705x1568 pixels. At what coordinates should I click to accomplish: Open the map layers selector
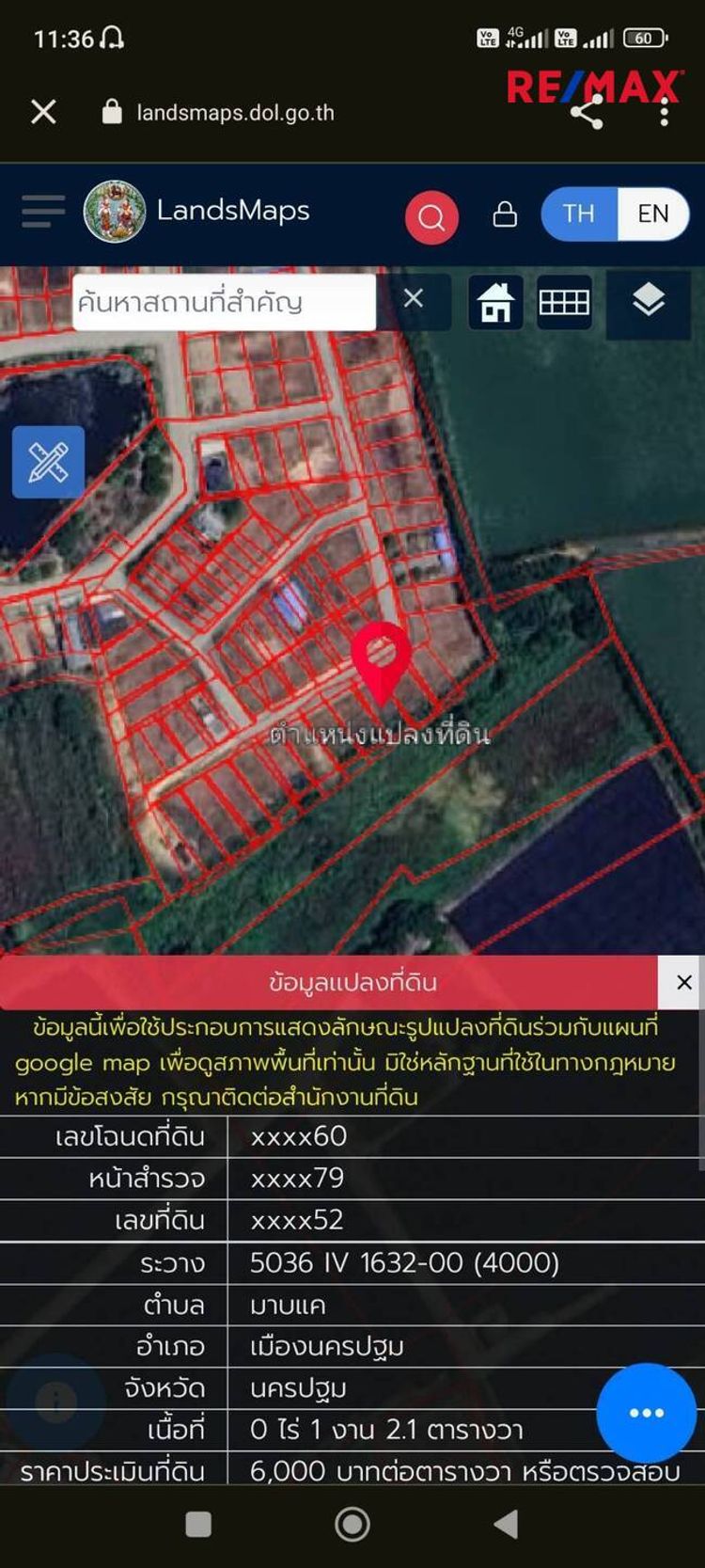tap(649, 301)
